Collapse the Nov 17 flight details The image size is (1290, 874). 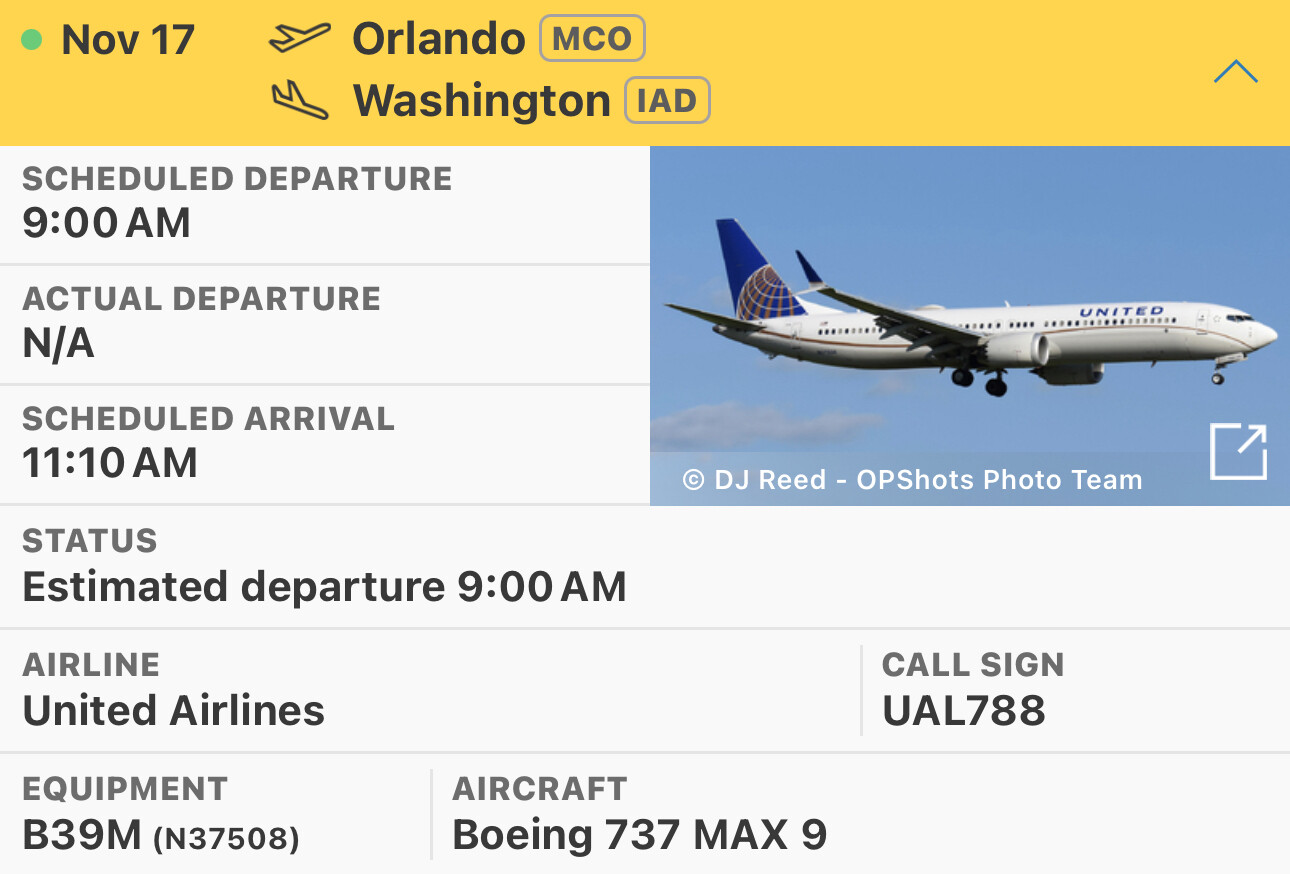pos(1235,72)
